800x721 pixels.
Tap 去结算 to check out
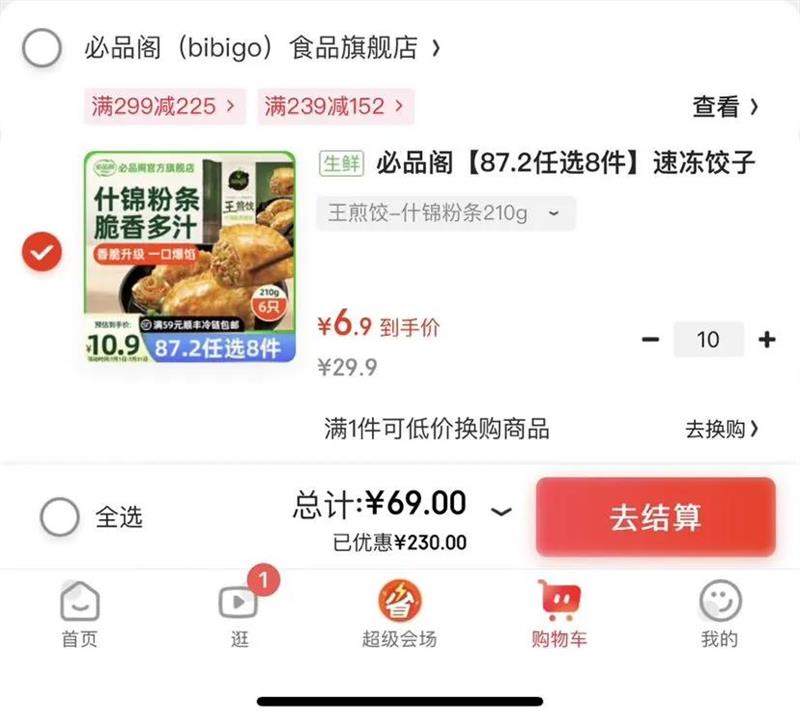656,517
